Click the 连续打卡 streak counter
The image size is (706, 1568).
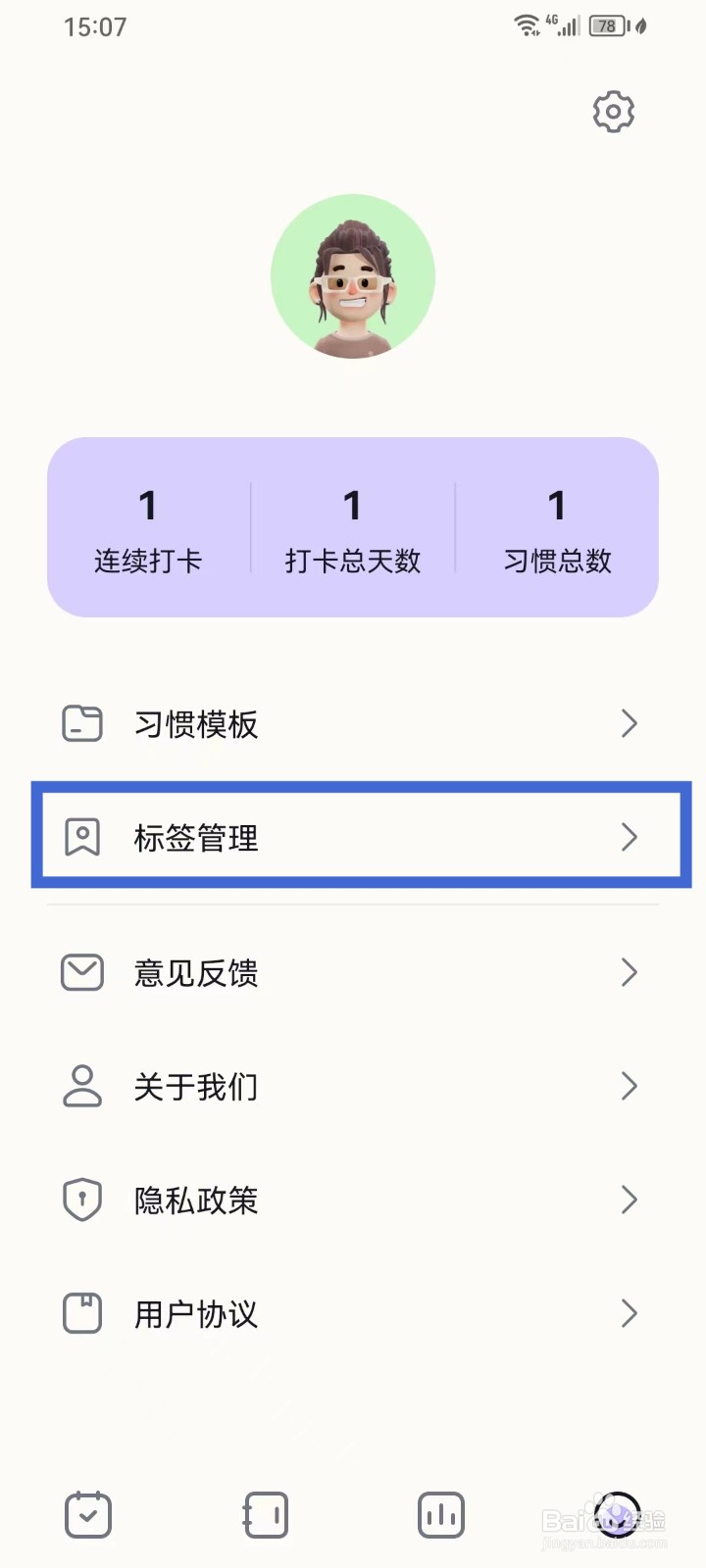tap(147, 529)
